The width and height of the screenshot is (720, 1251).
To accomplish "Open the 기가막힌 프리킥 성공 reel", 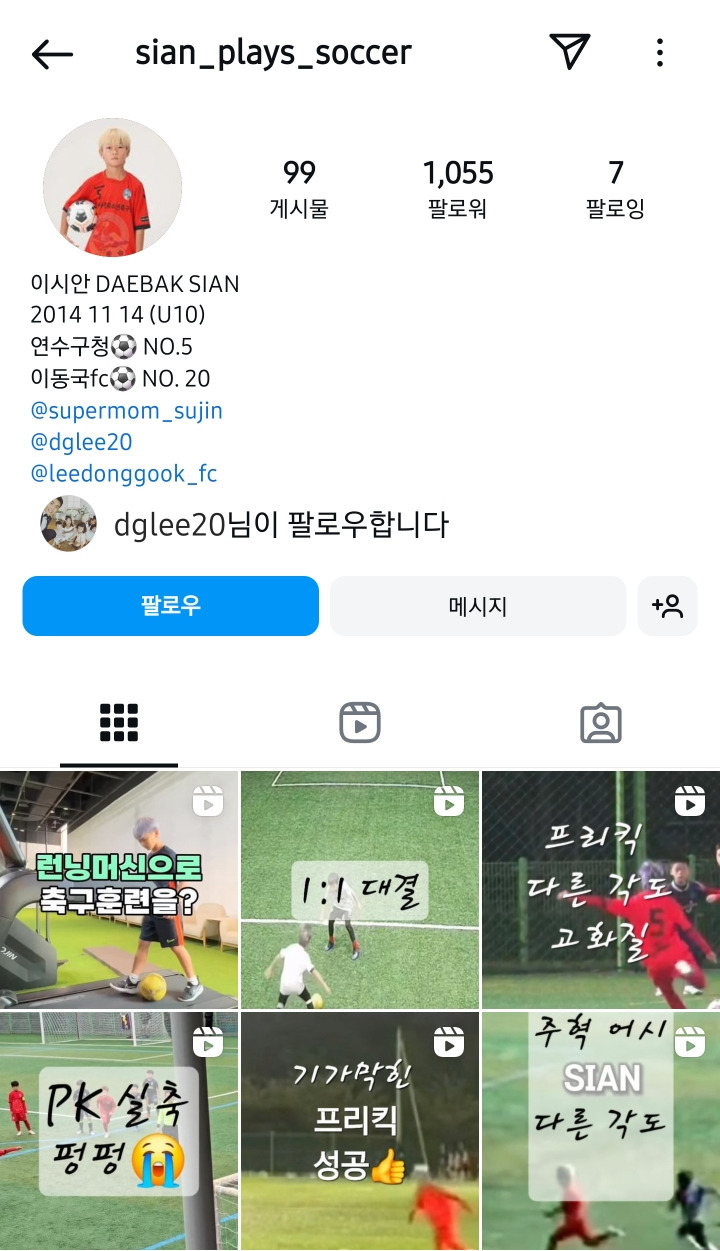I will [360, 1131].
